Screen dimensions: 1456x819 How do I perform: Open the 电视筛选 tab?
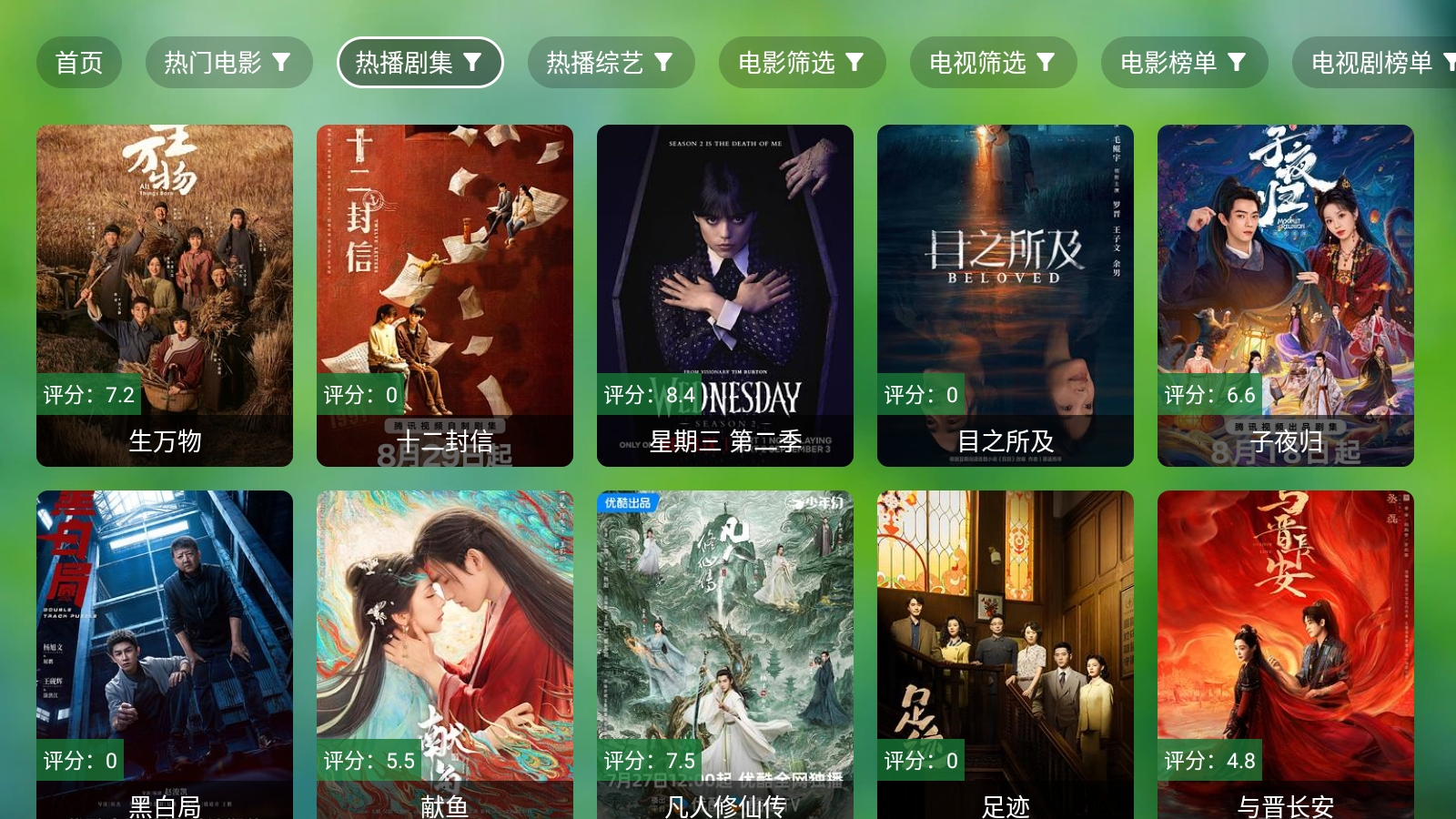(x=993, y=63)
